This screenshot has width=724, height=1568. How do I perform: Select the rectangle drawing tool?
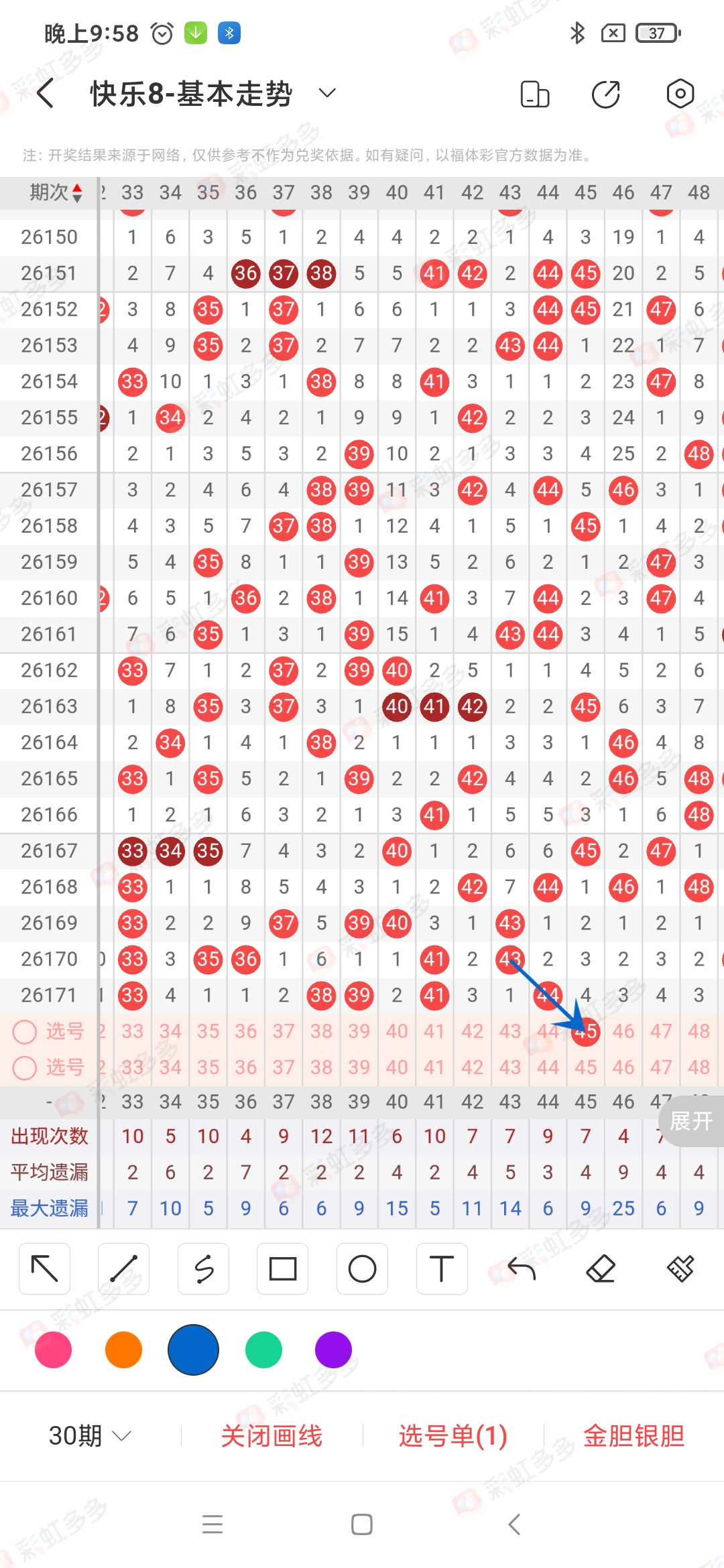283,1268
